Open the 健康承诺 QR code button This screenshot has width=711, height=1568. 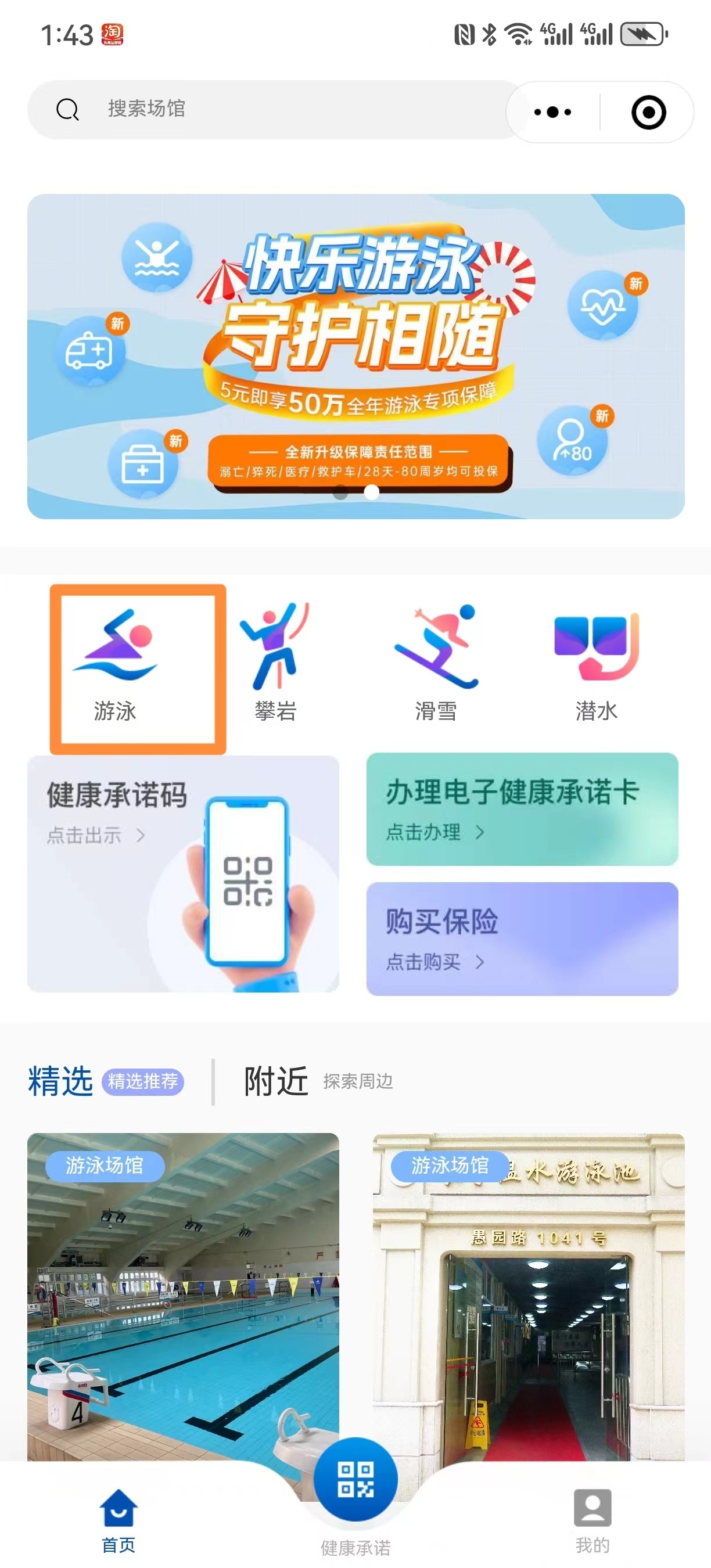(355, 1480)
